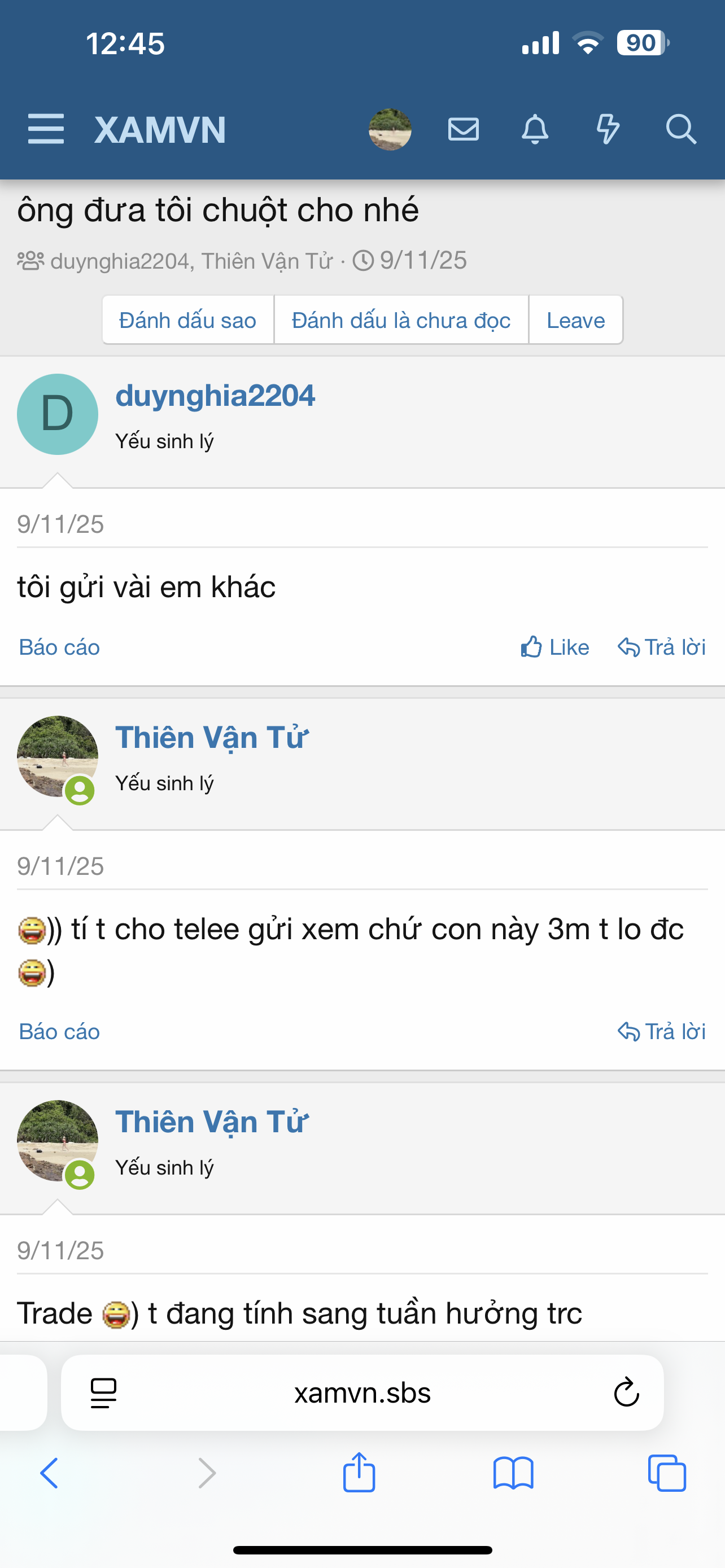Reply to the 'tí t cho telee' message
The width and height of the screenshot is (725, 1568).
[662, 1032]
